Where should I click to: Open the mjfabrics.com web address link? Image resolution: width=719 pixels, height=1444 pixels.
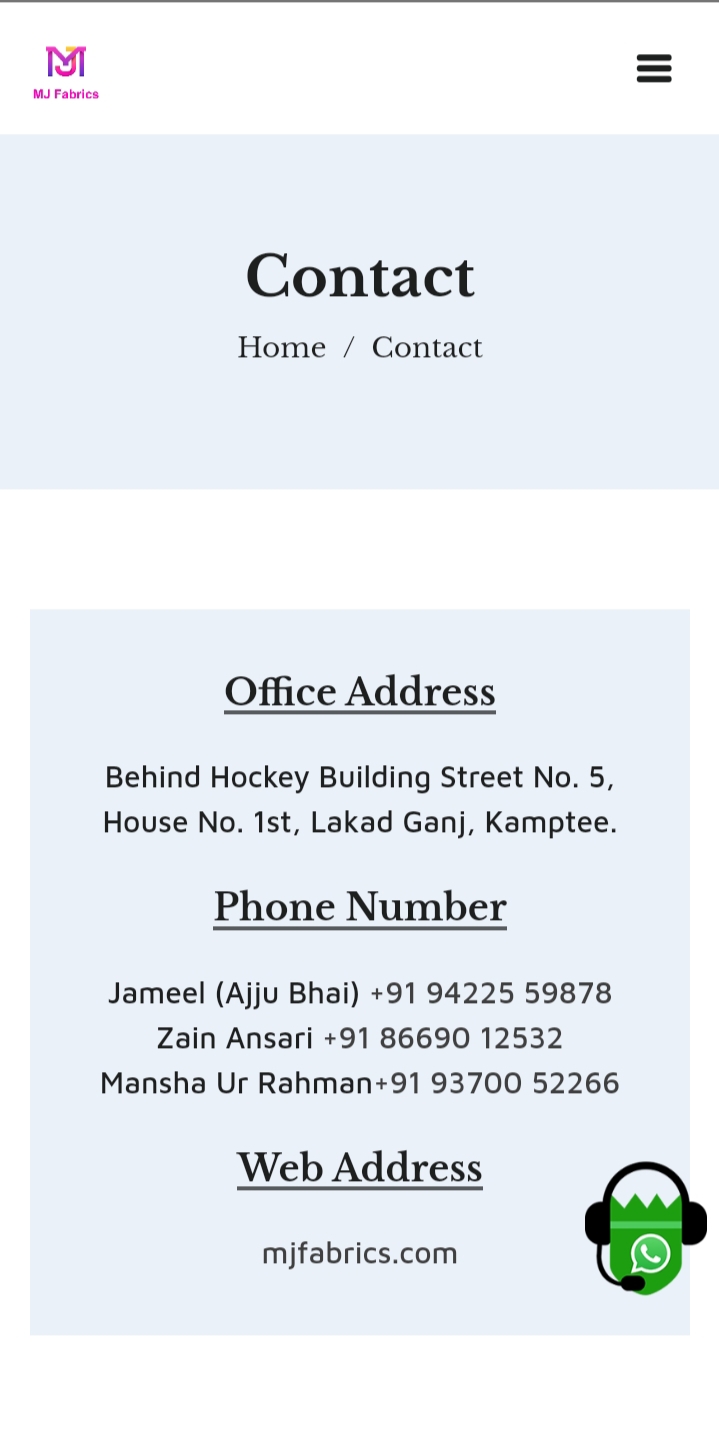click(x=359, y=1253)
